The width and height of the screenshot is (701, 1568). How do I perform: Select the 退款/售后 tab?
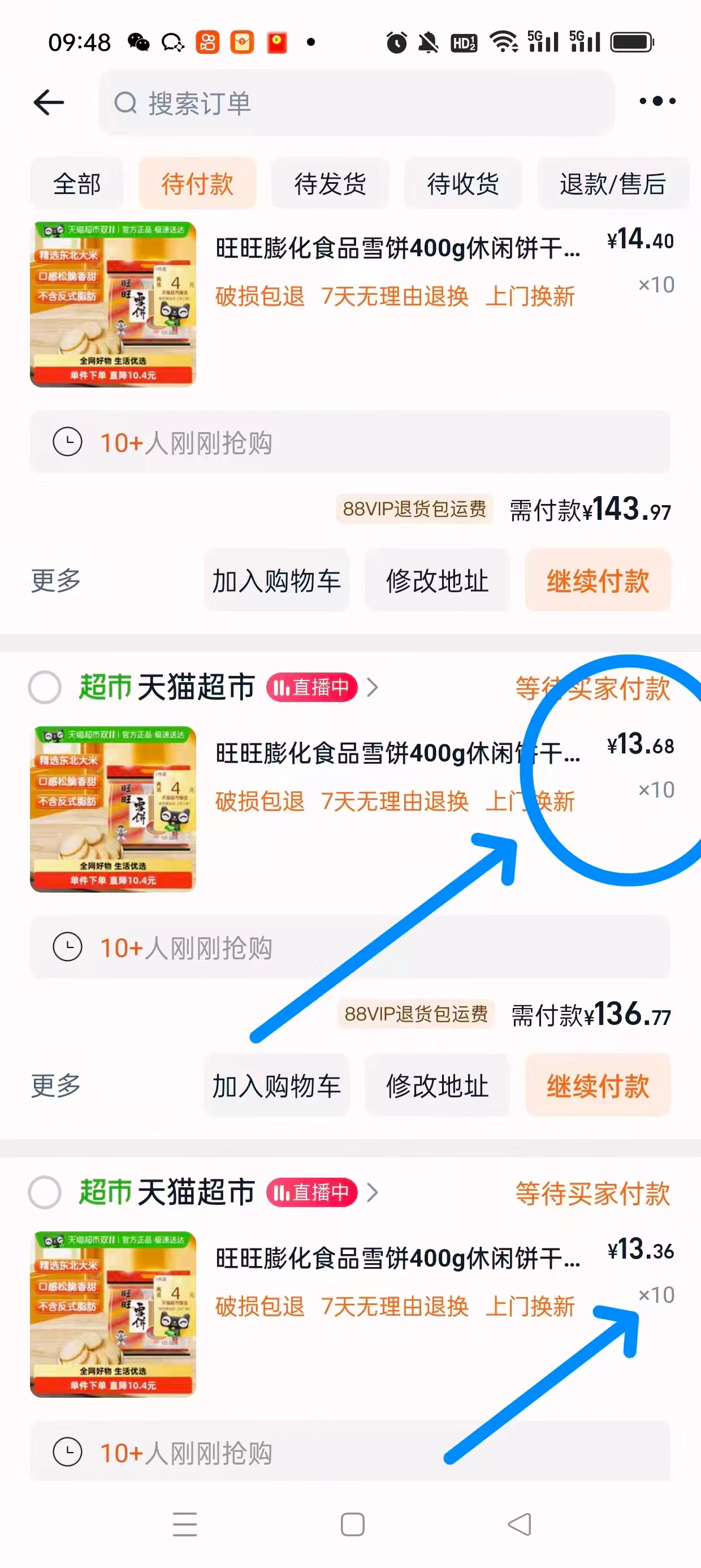[613, 184]
